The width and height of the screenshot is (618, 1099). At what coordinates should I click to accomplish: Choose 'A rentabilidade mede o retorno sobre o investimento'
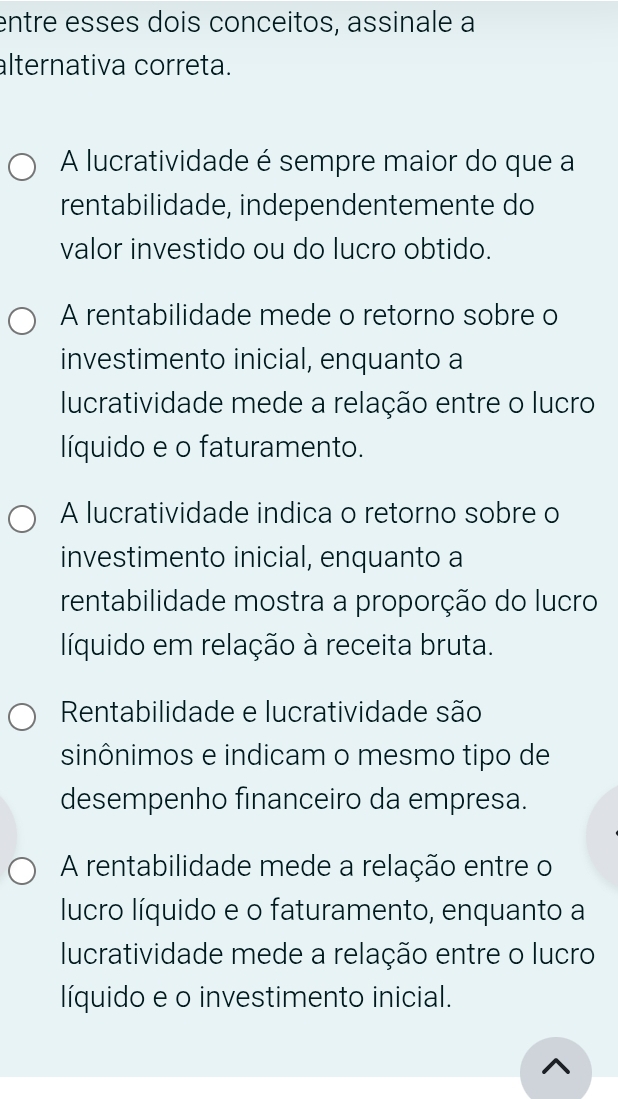click(x=23, y=321)
